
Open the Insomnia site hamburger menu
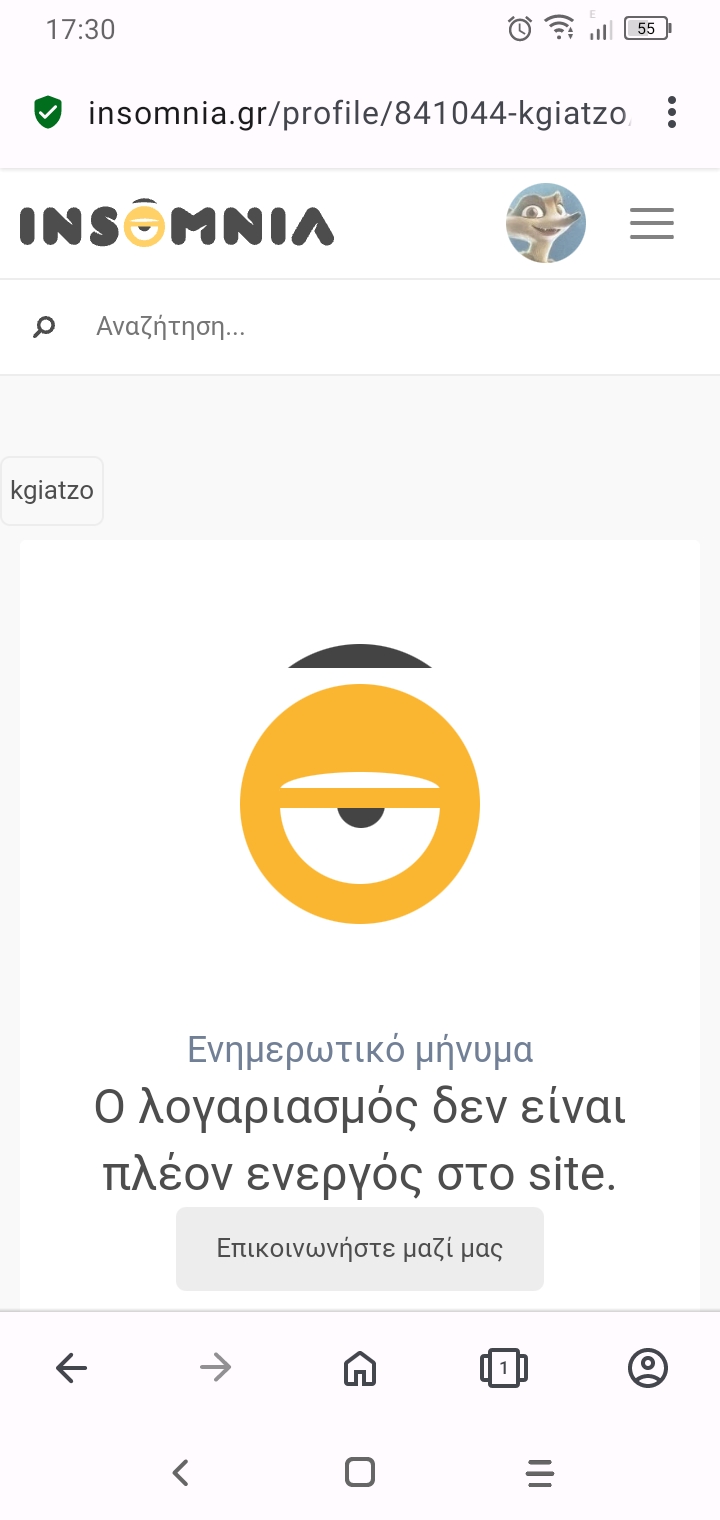point(652,224)
